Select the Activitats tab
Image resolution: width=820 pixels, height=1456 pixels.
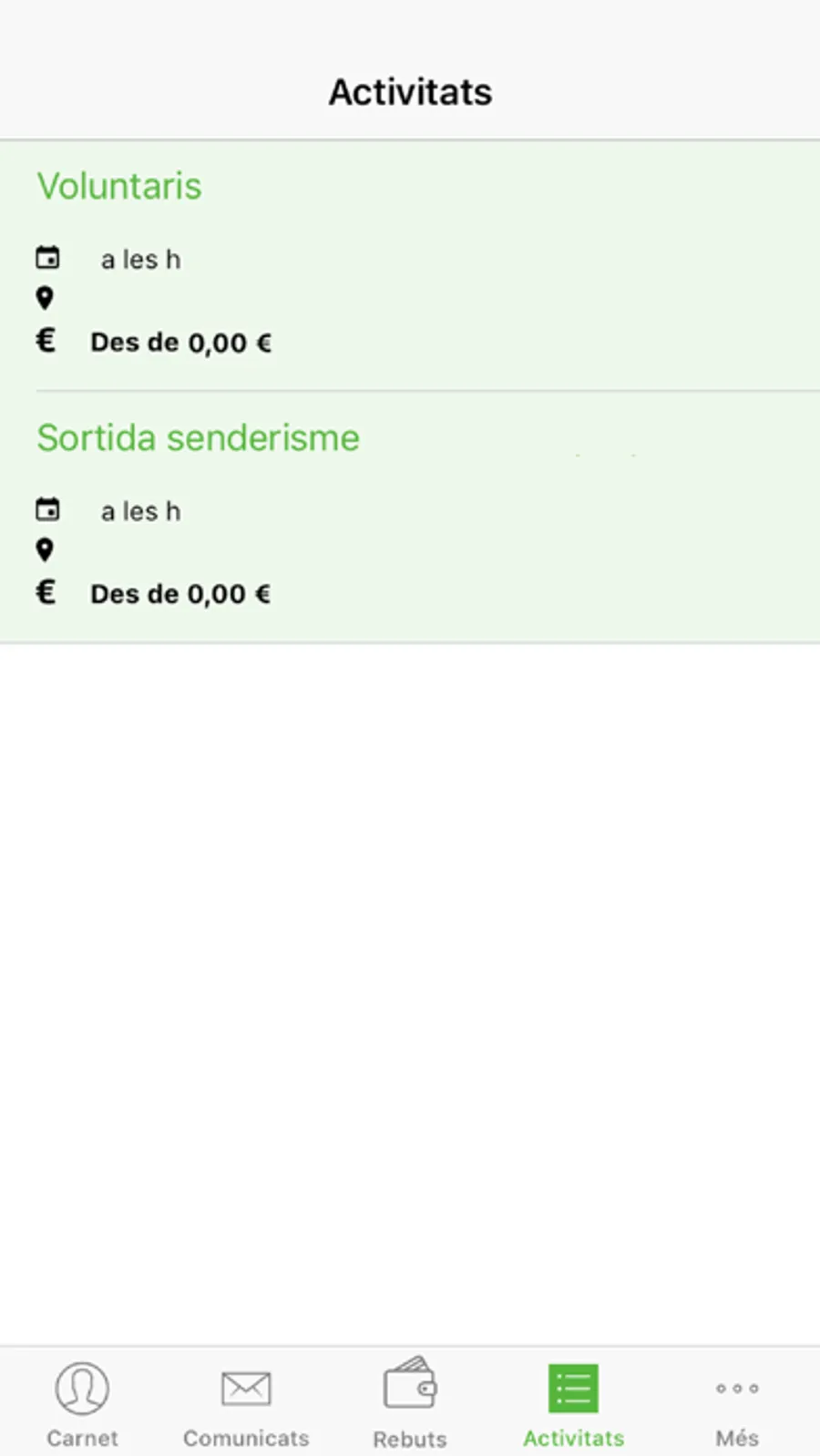[x=573, y=1402]
